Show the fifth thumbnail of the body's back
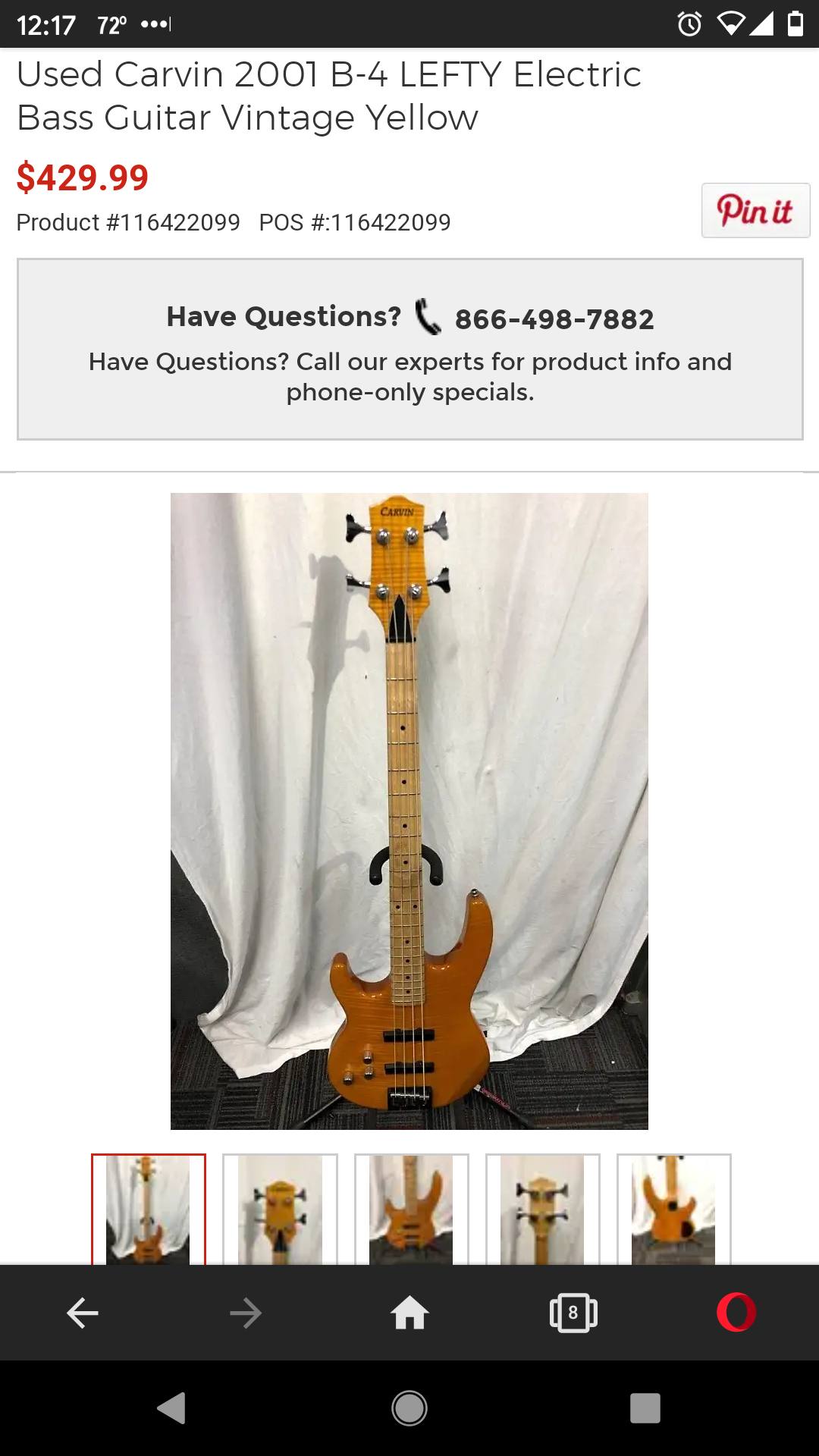This screenshot has height=1456, width=819. (673, 1209)
